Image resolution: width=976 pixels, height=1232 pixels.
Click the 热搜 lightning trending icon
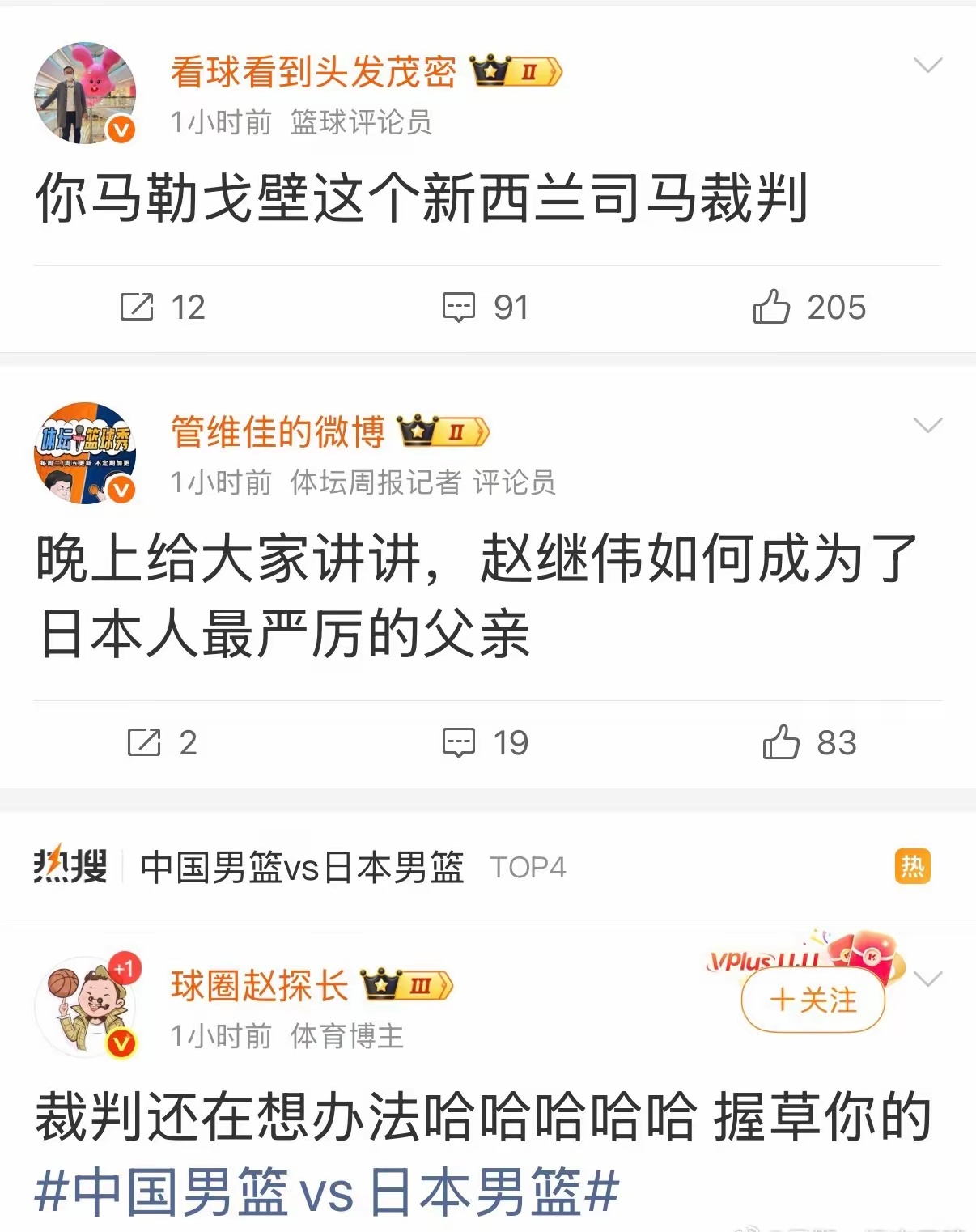point(69,865)
